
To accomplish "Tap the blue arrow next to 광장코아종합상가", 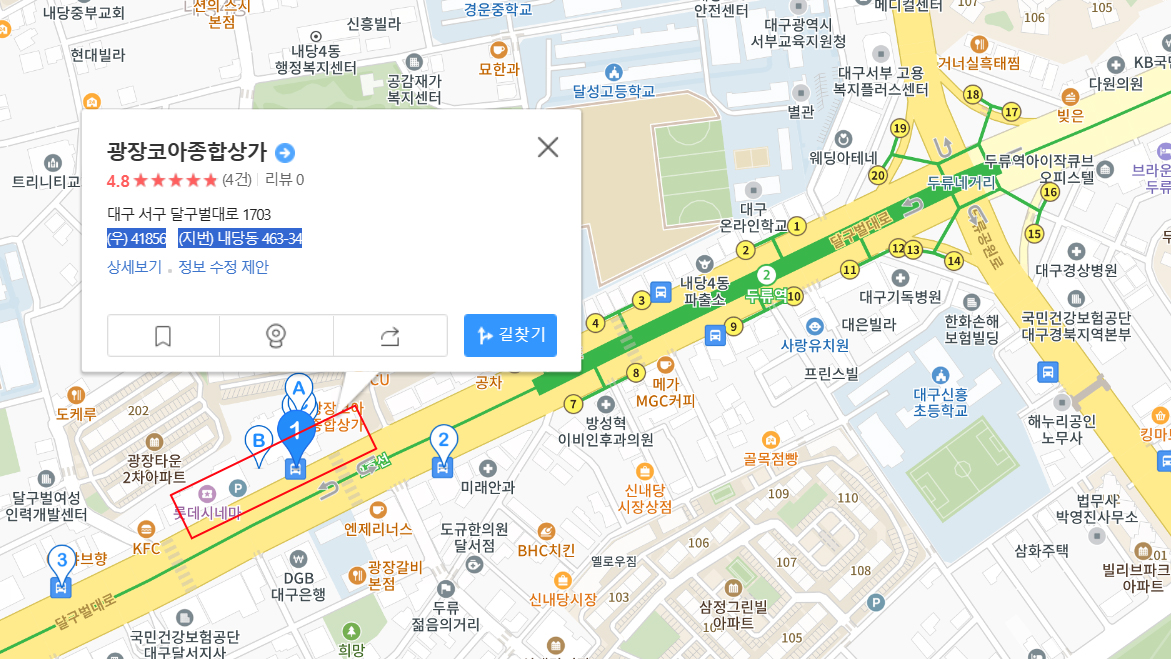I will 285,152.
